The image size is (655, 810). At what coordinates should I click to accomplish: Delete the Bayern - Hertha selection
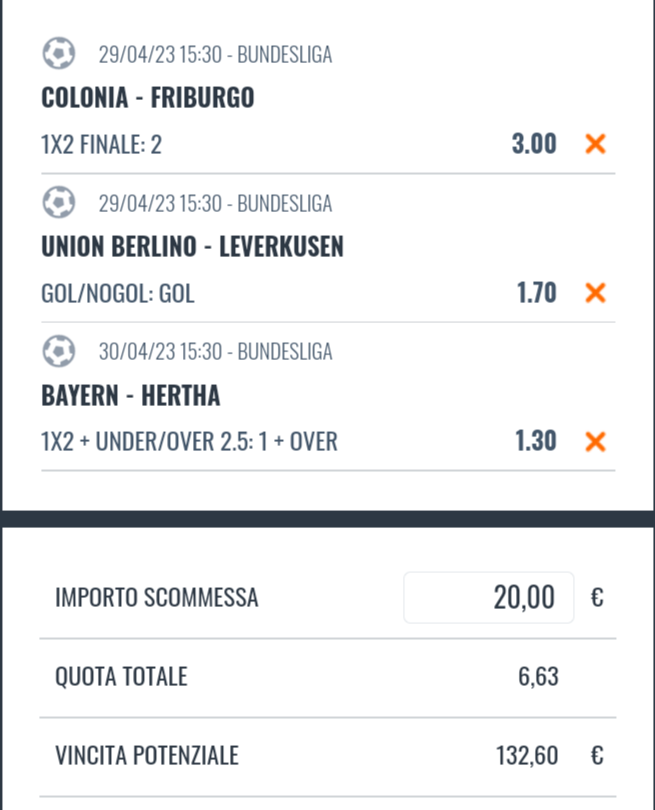(595, 441)
